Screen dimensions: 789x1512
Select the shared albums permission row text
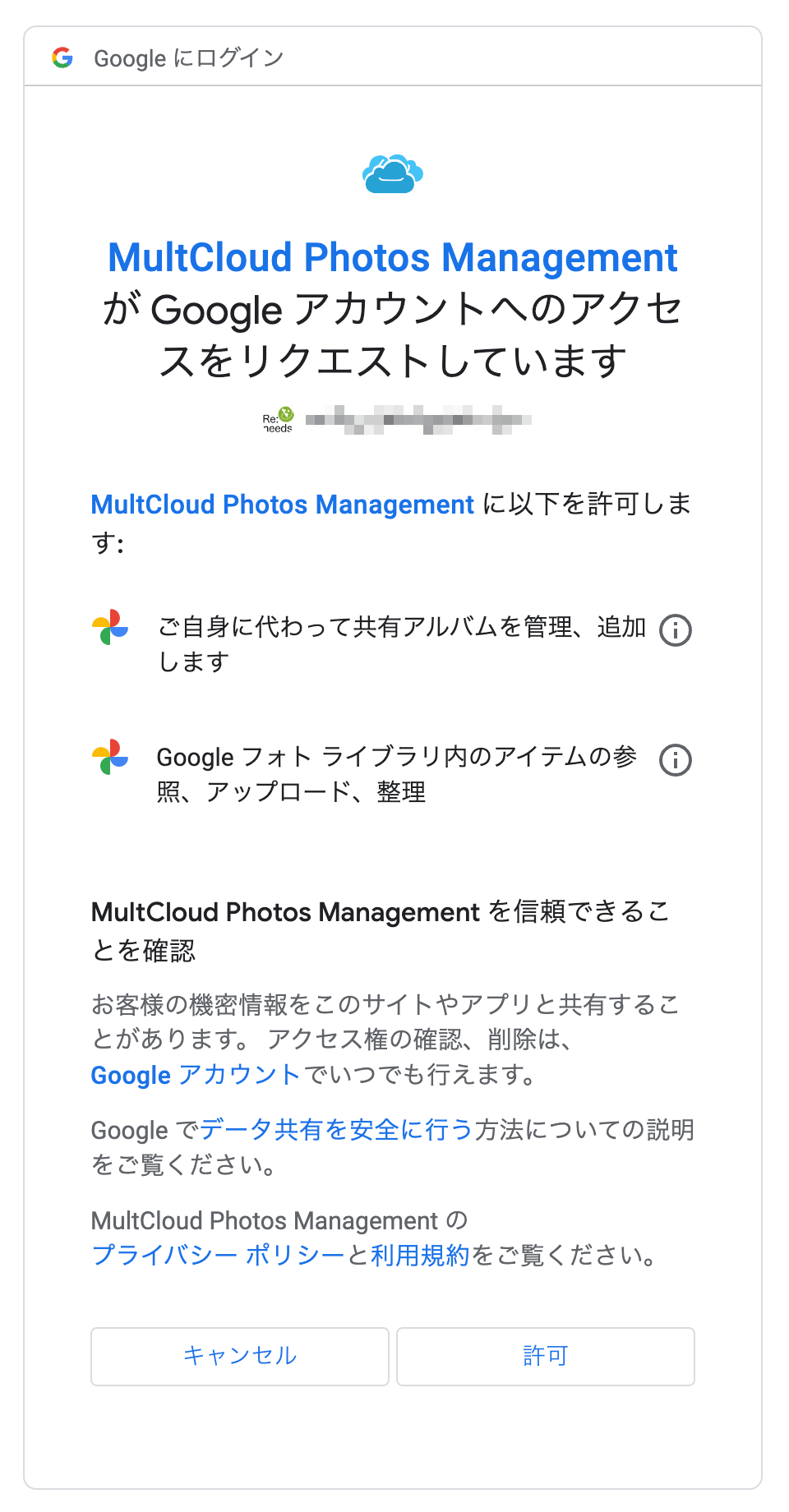[x=403, y=645]
